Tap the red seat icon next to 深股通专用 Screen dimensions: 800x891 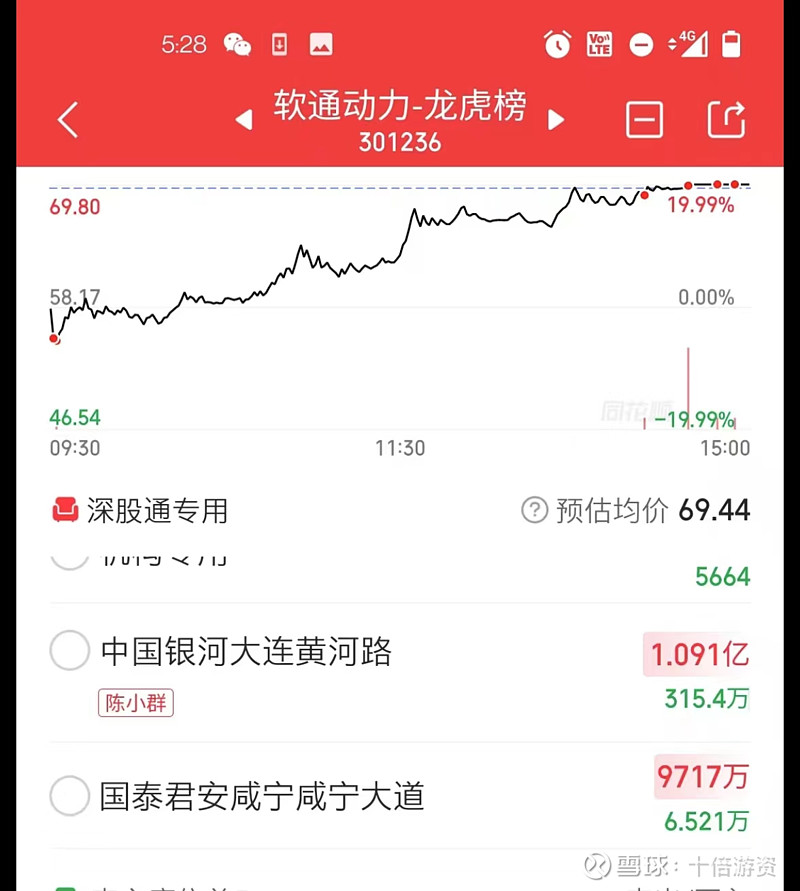point(65,510)
